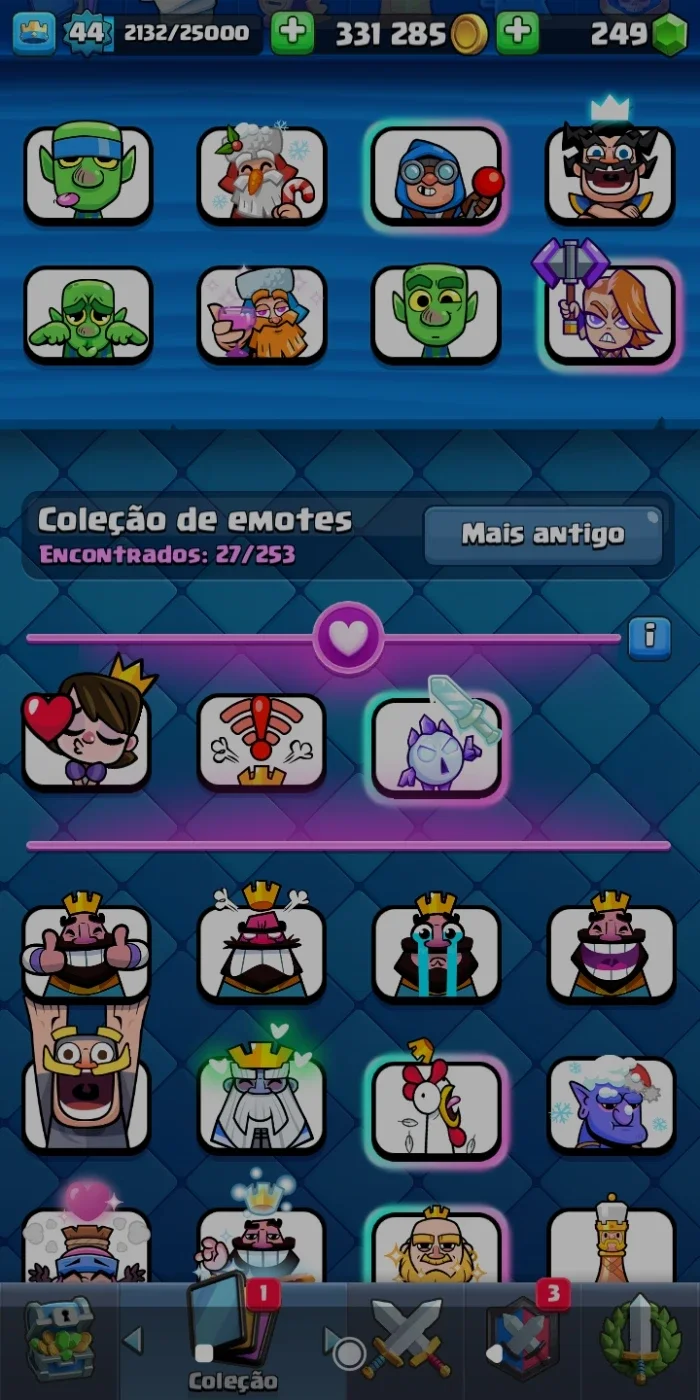Image resolution: width=700 pixels, height=1400 pixels.
Task: Tap the goblin blowing kiss emote in deck
Action: (x=88, y=173)
